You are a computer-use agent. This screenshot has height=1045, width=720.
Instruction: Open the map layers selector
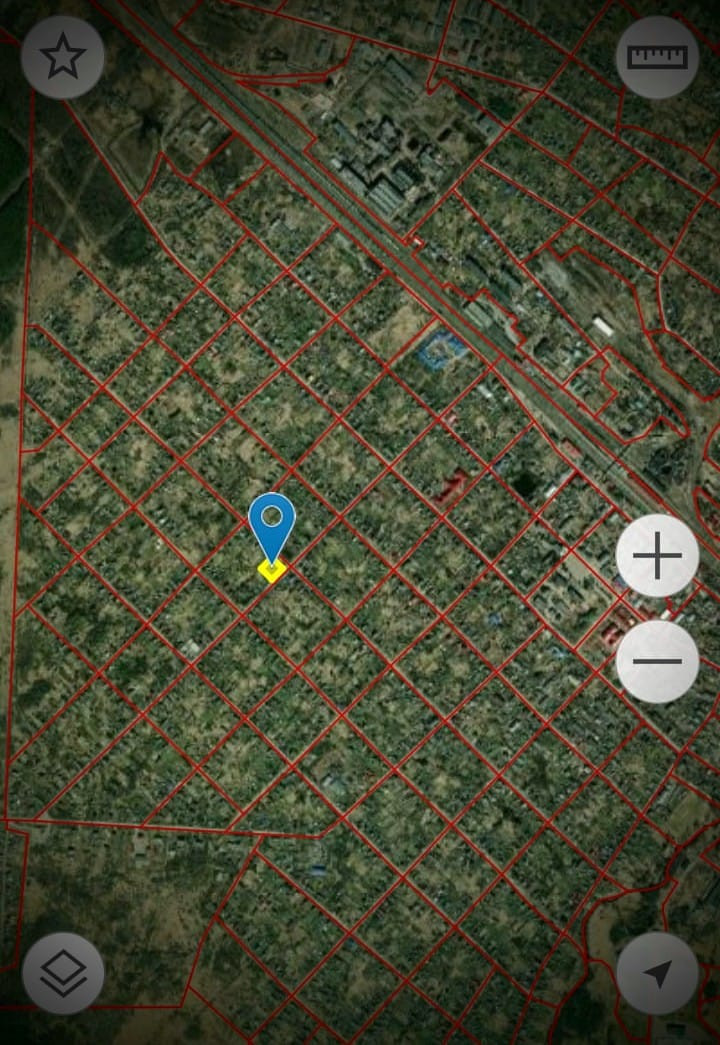(x=63, y=972)
